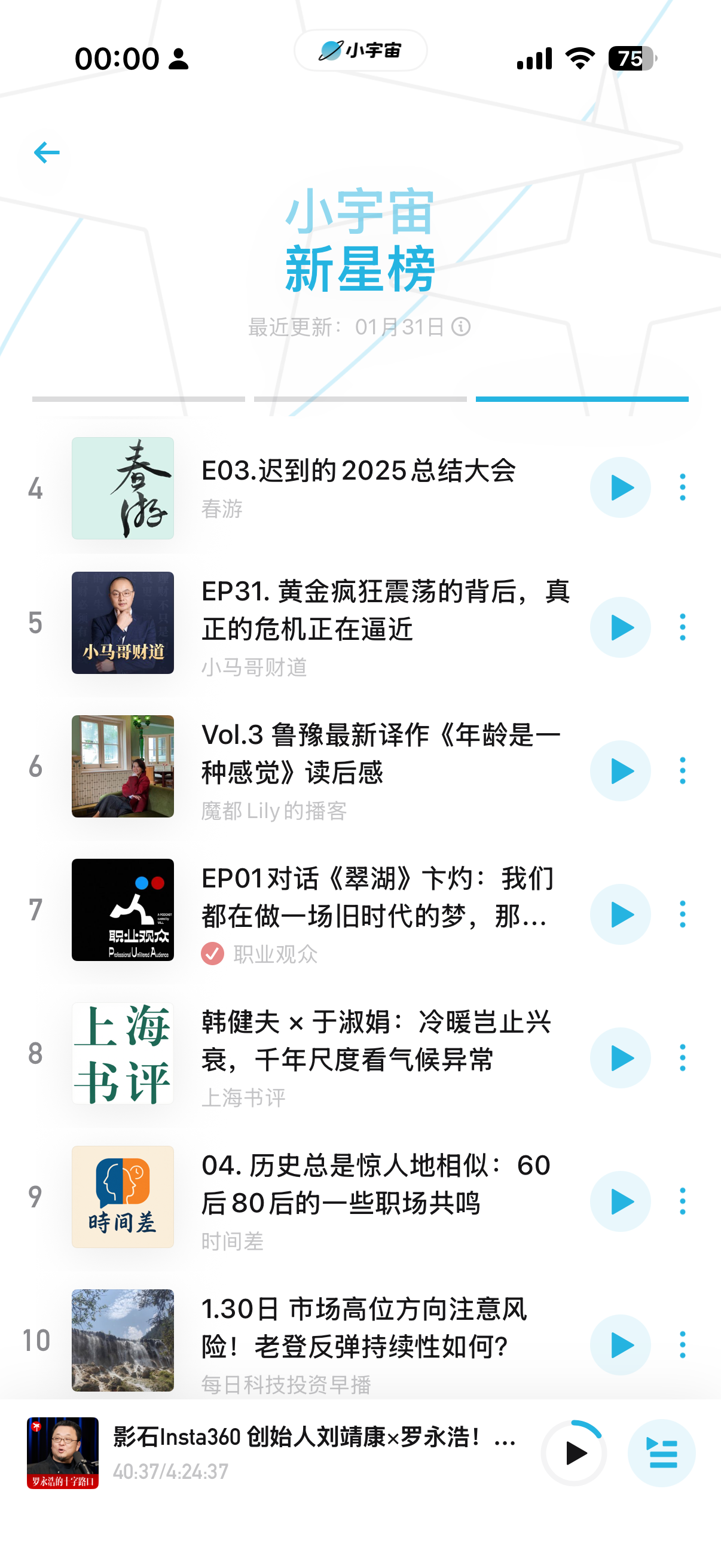The height and width of the screenshot is (1568, 721).
Task: Switch to the first ranking page segment
Action: point(139,399)
